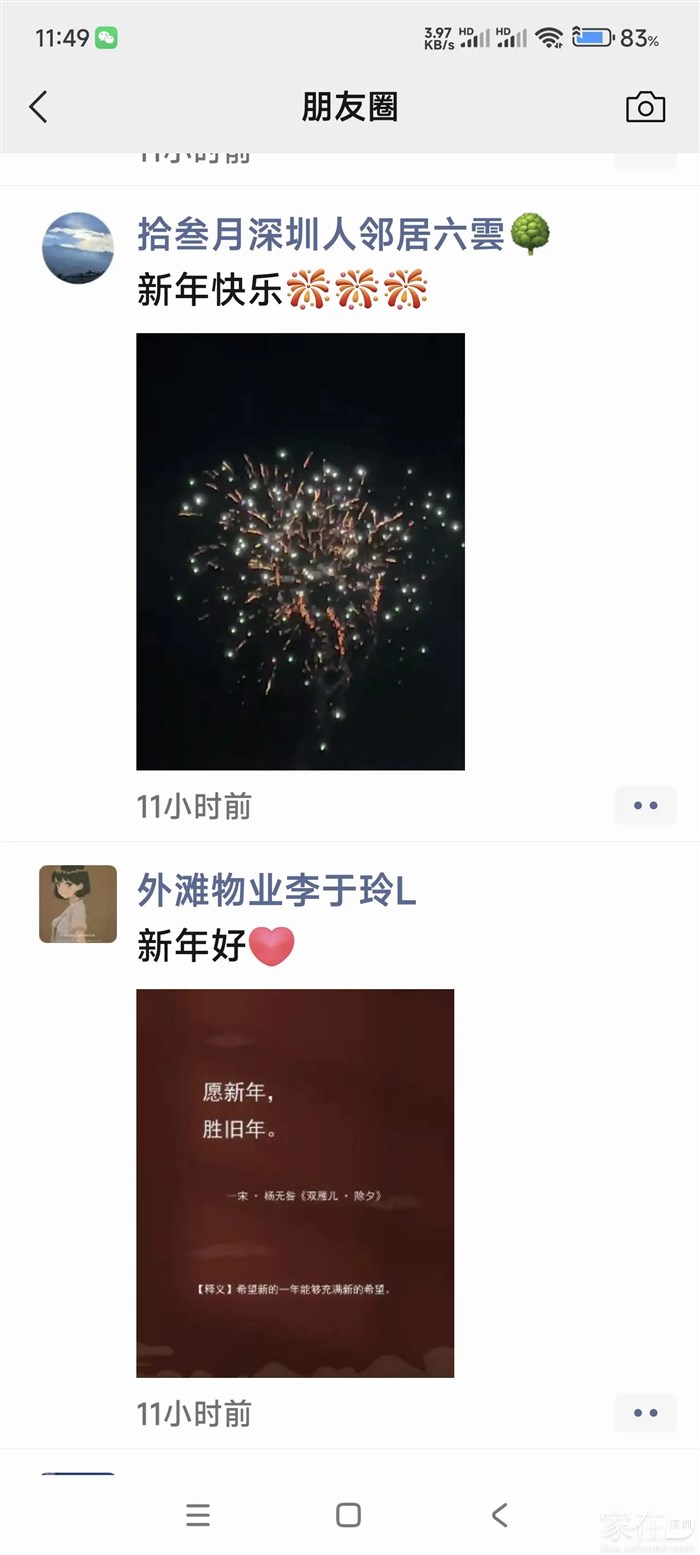
Task: Tap the username 拾叁月深圳人邻居六雲
Action: pyautogui.click(x=320, y=236)
